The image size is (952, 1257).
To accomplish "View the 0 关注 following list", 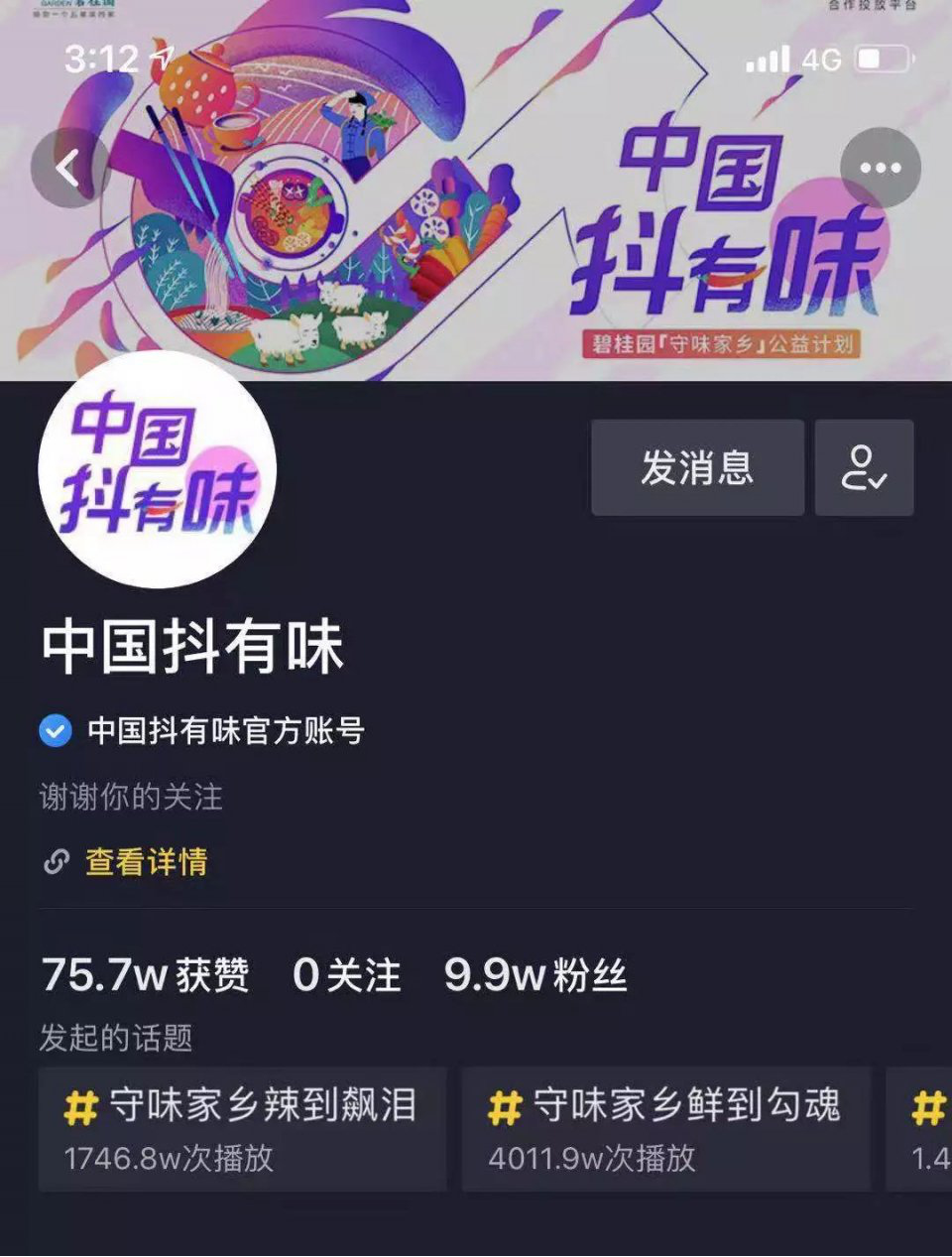I will point(347,975).
